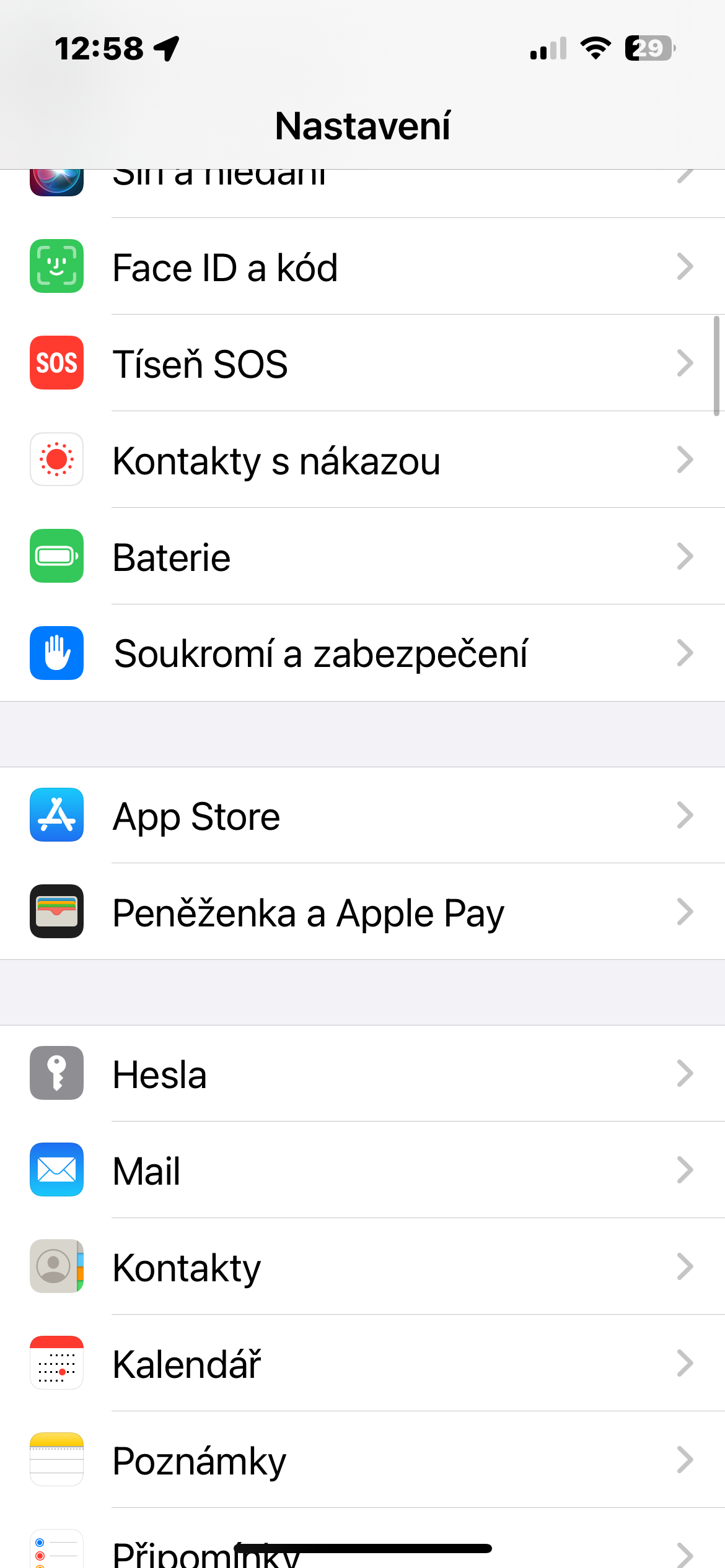Open Baterie settings
The image size is (725, 1568).
point(362,557)
